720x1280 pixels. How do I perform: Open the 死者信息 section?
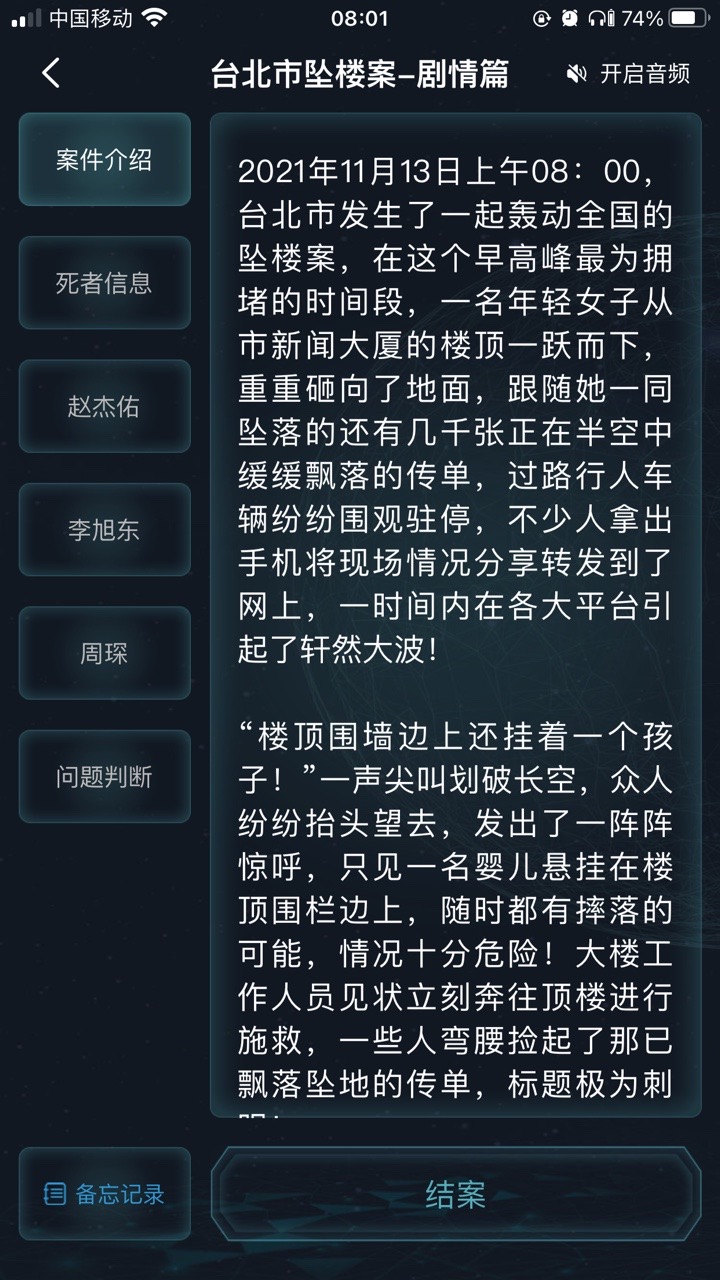[104, 283]
